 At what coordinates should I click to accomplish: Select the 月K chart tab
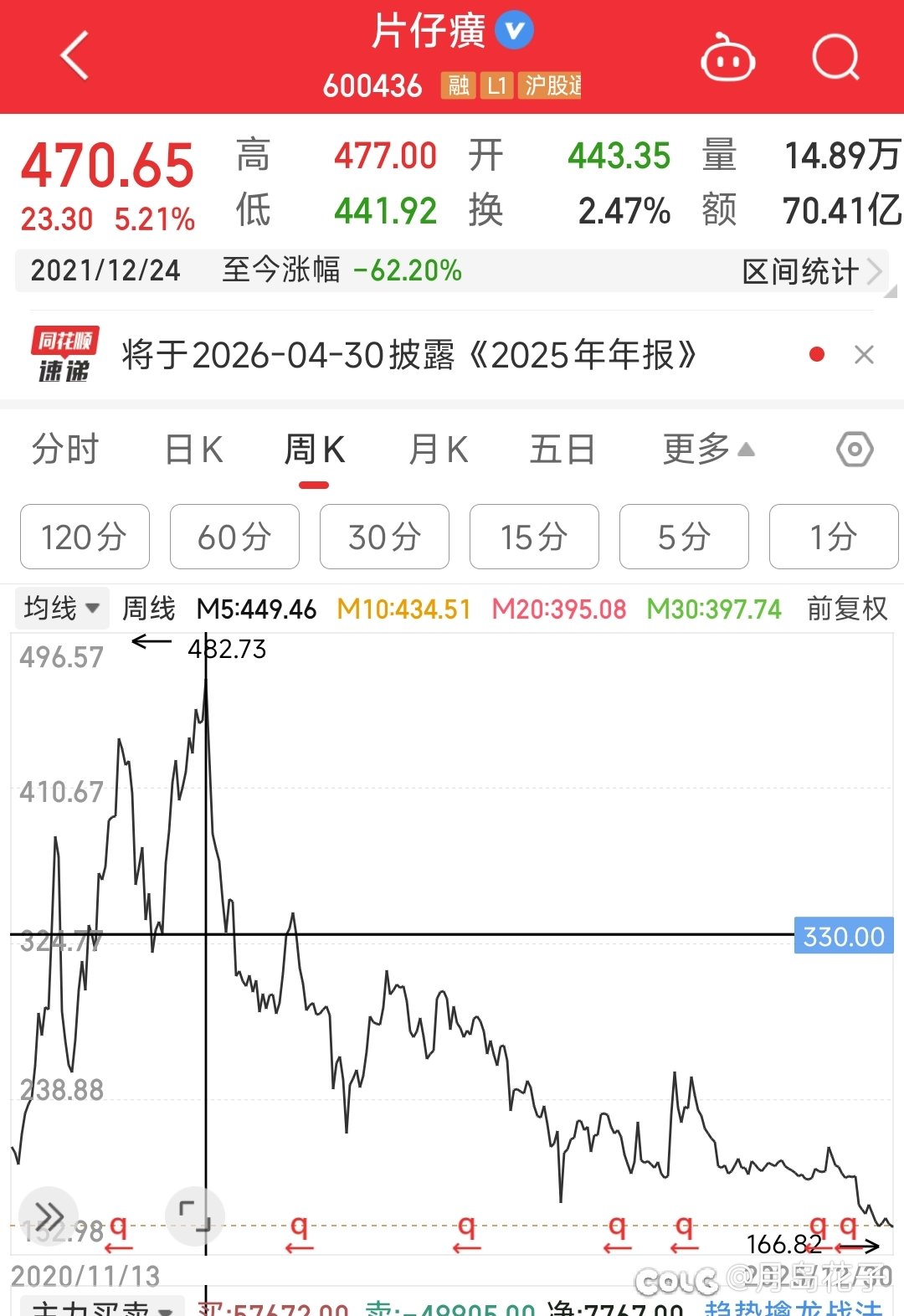tap(438, 450)
